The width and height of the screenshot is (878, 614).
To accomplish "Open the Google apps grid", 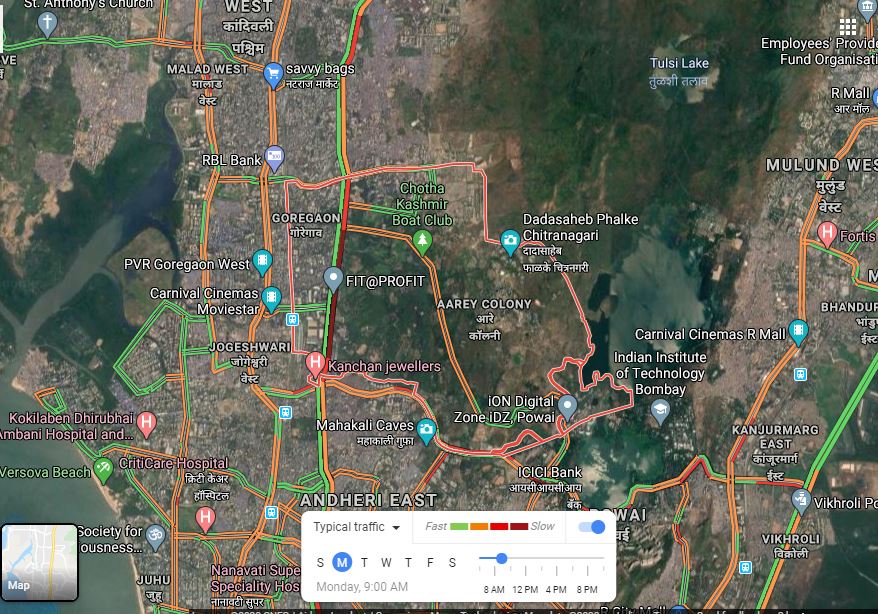I will pyautogui.click(x=848, y=27).
